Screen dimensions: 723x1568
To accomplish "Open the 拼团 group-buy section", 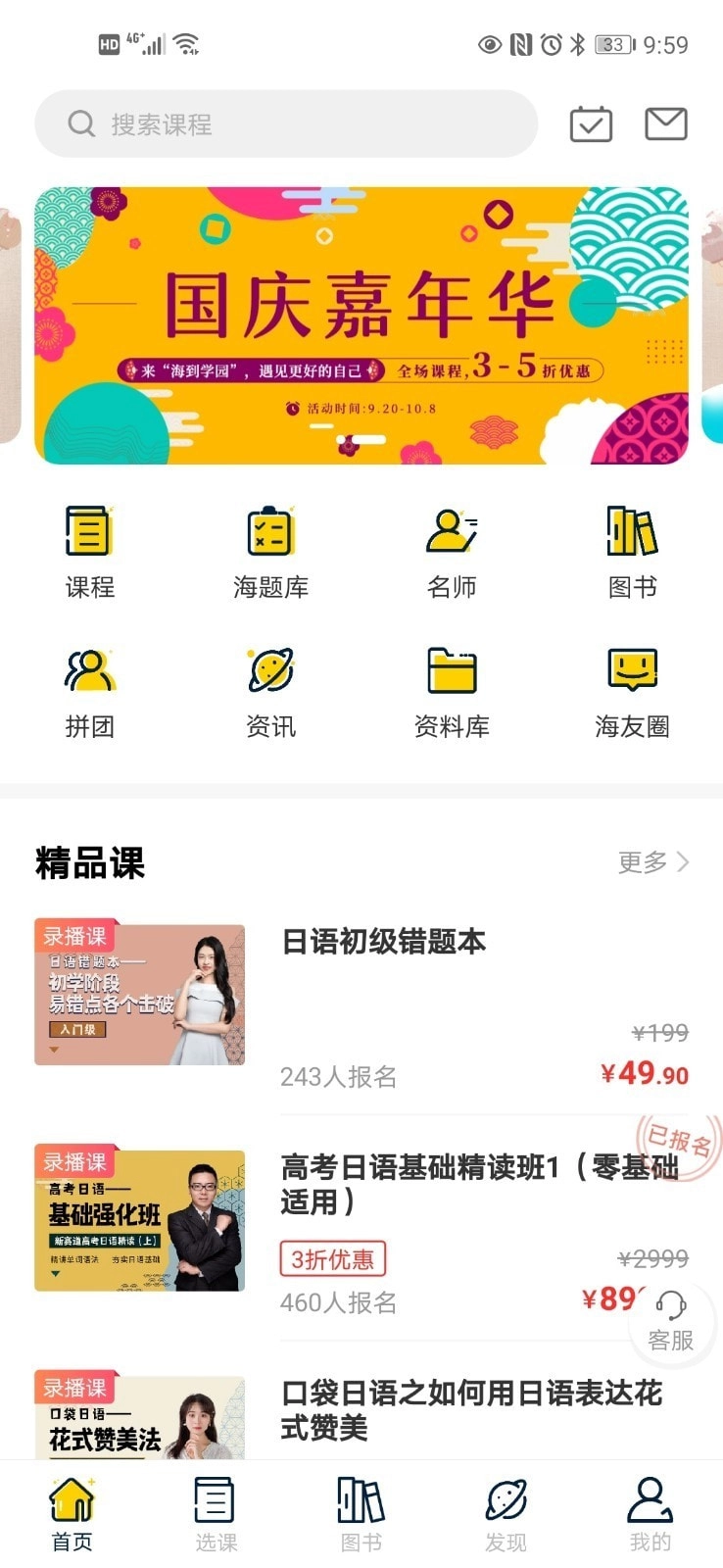I will (x=89, y=692).
